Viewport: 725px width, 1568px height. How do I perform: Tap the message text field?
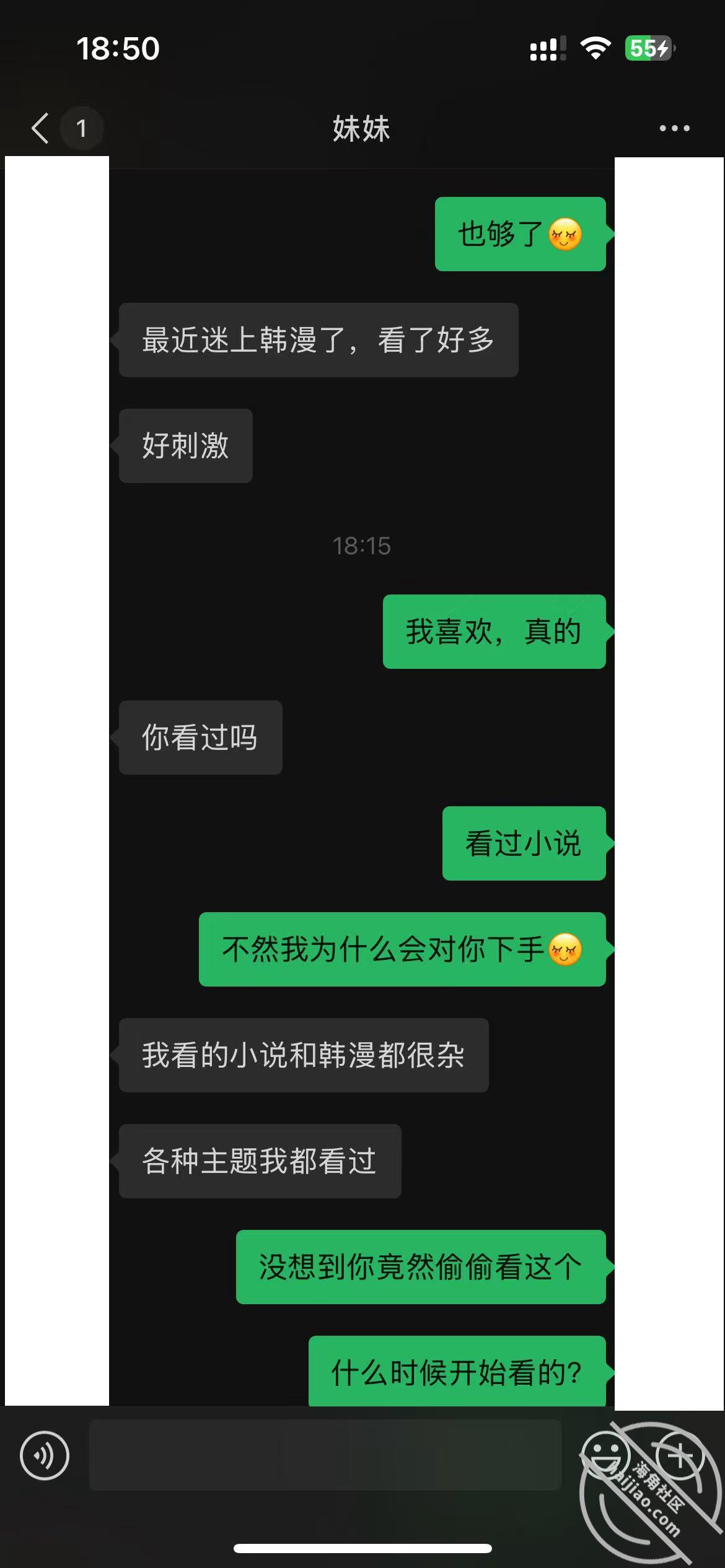point(325,1455)
